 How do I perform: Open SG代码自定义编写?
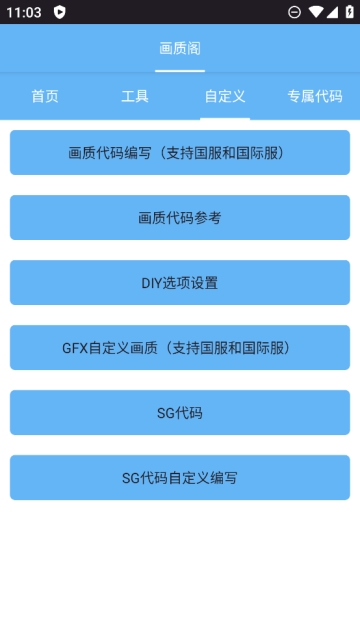pos(180,478)
